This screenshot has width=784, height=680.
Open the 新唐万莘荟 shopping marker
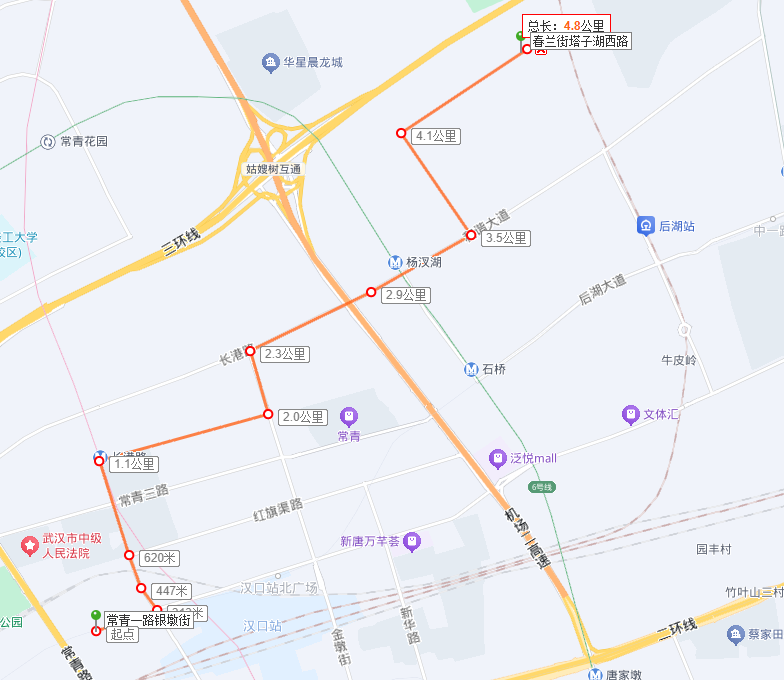(x=412, y=541)
